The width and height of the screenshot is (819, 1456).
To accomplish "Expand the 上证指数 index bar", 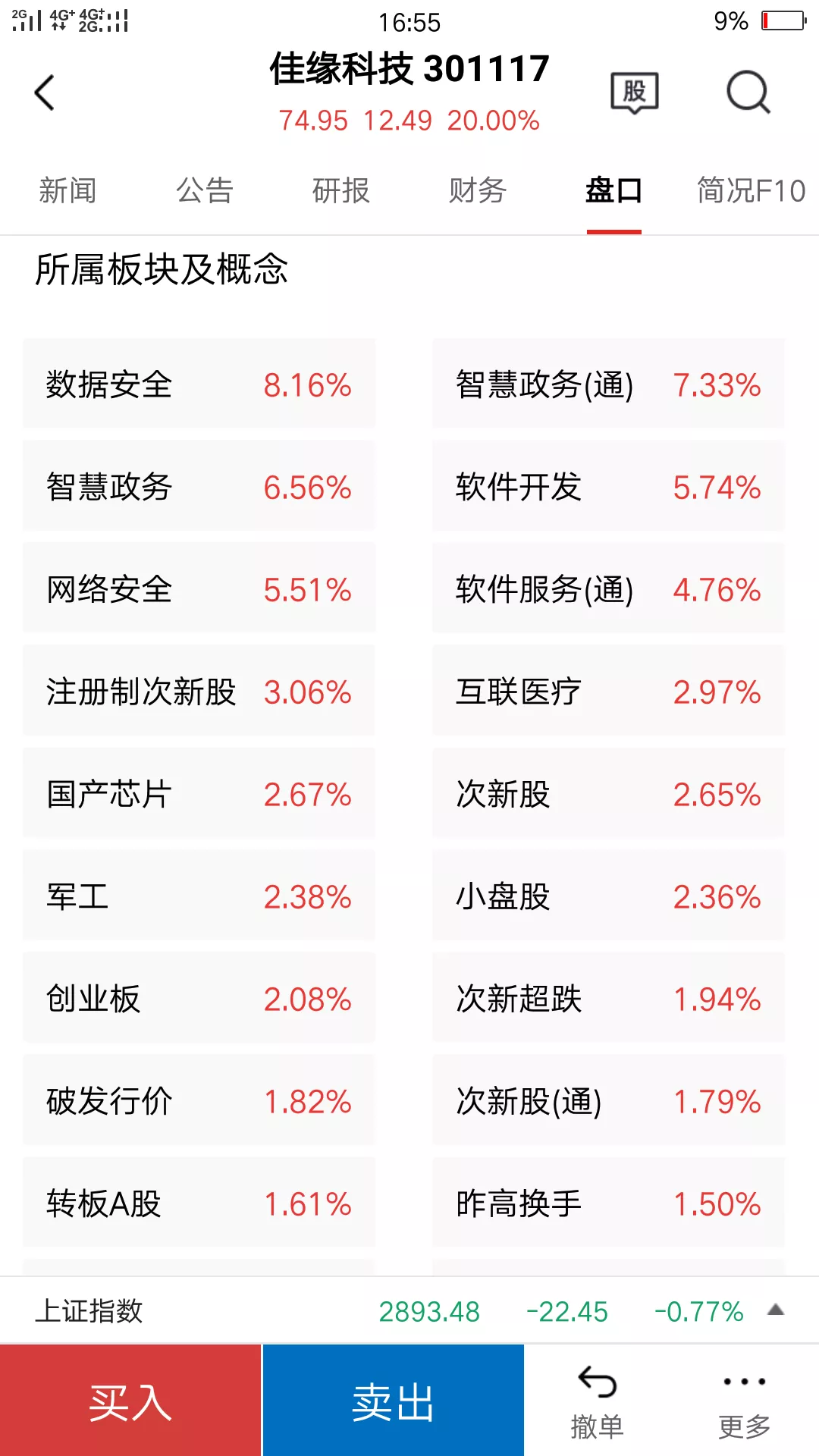I will pyautogui.click(x=409, y=1310).
